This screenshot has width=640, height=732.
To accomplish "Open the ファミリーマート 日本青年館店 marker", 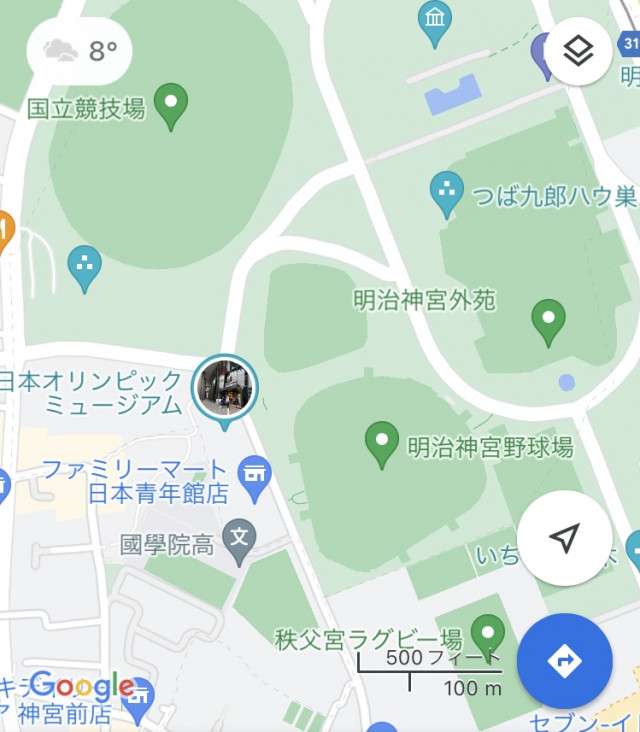I will point(254,472).
